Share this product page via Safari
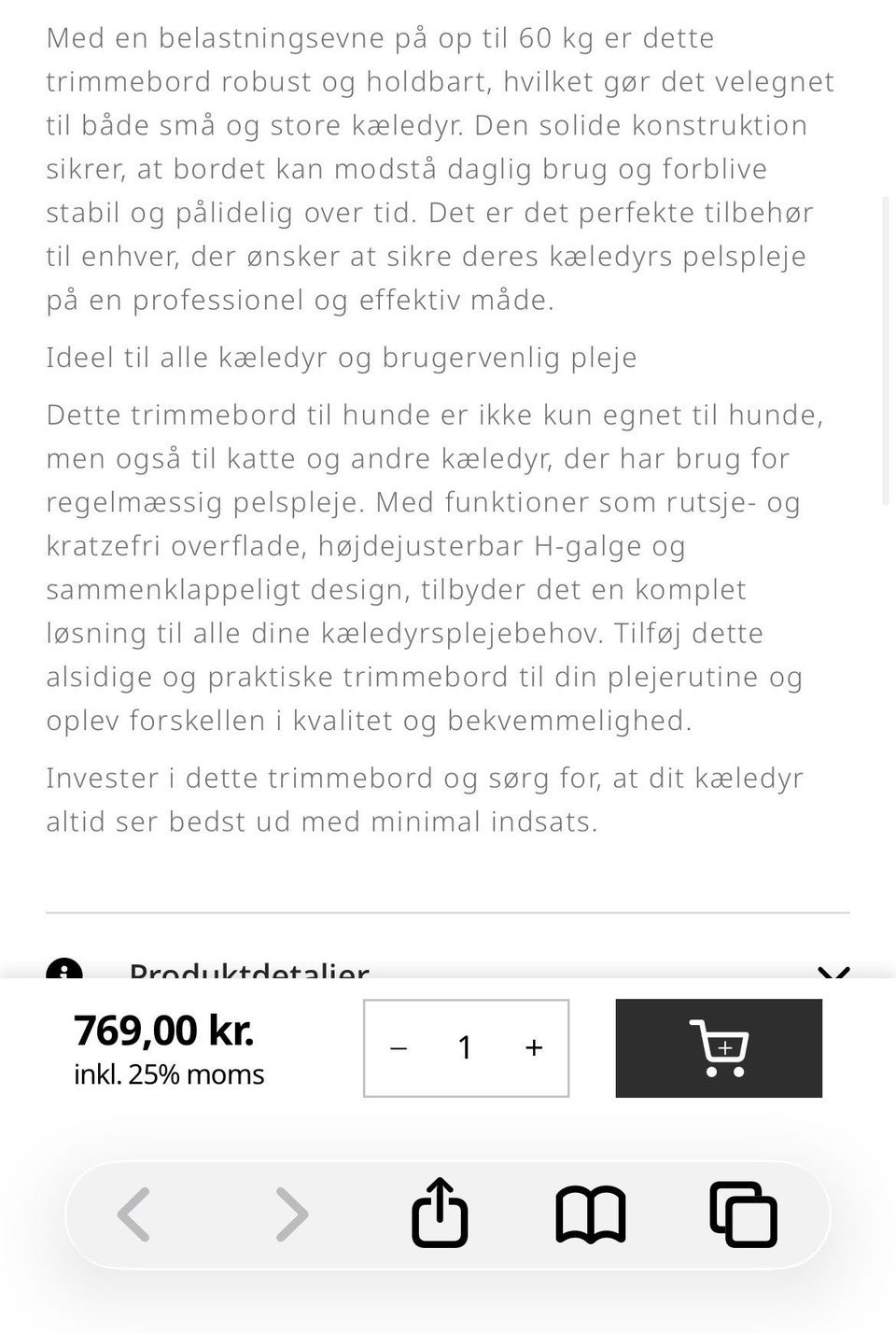This screenshot has width=896, height=1333. [440, 1213]
